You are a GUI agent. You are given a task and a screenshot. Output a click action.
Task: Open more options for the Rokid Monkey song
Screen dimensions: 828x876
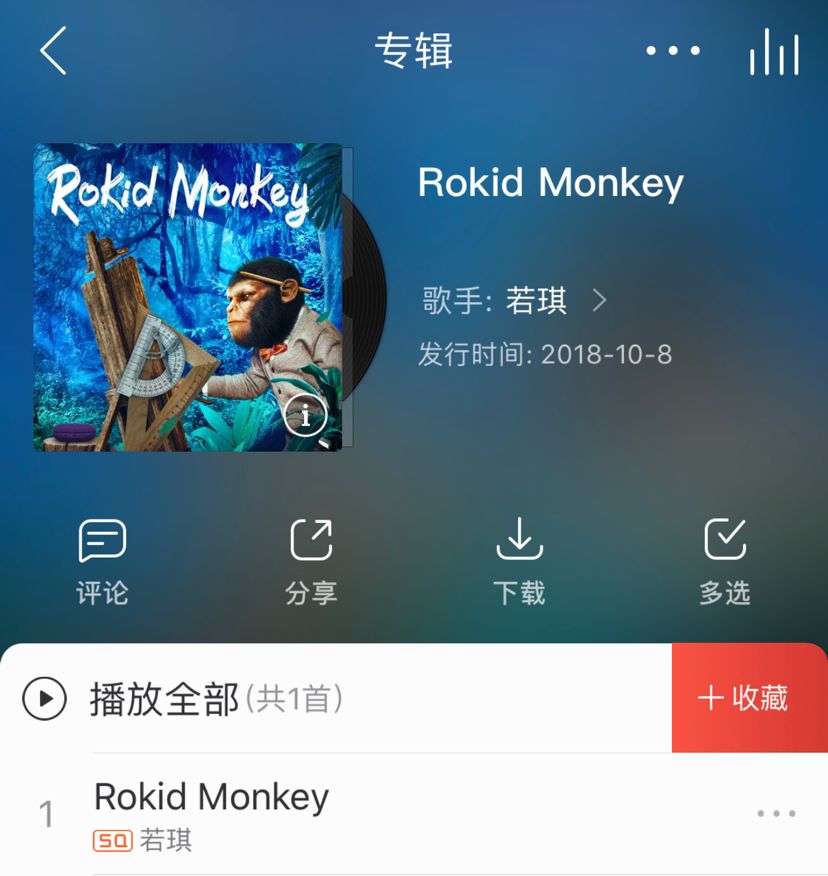(776, 814)
